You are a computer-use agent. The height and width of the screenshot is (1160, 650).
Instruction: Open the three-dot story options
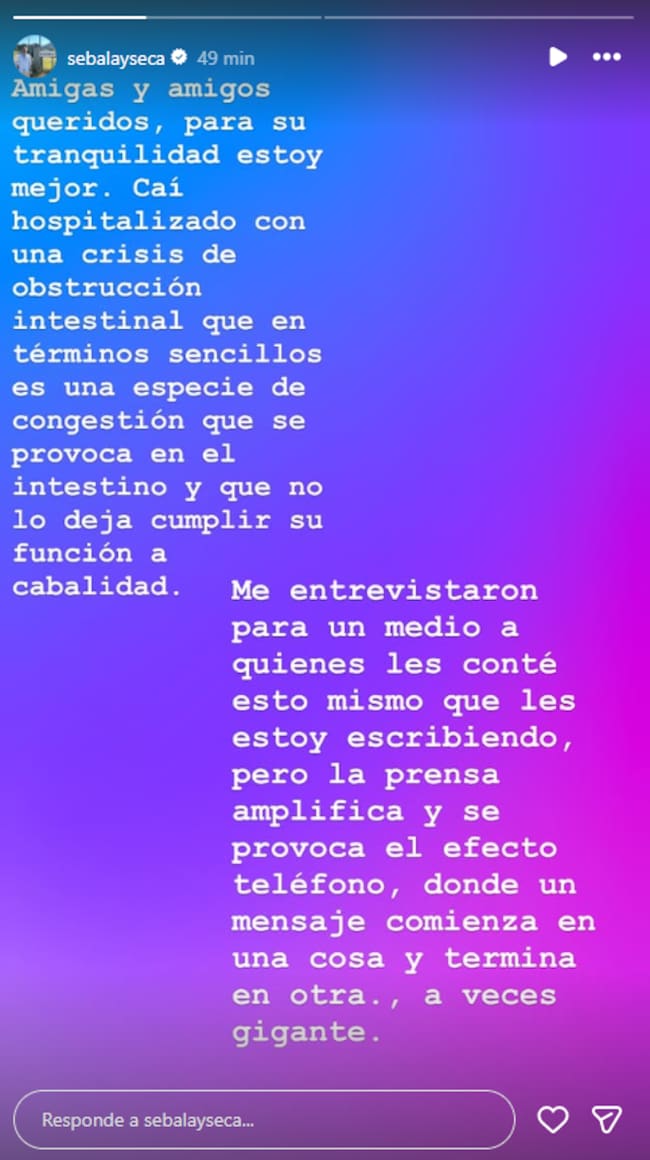[x=606, y=57]
